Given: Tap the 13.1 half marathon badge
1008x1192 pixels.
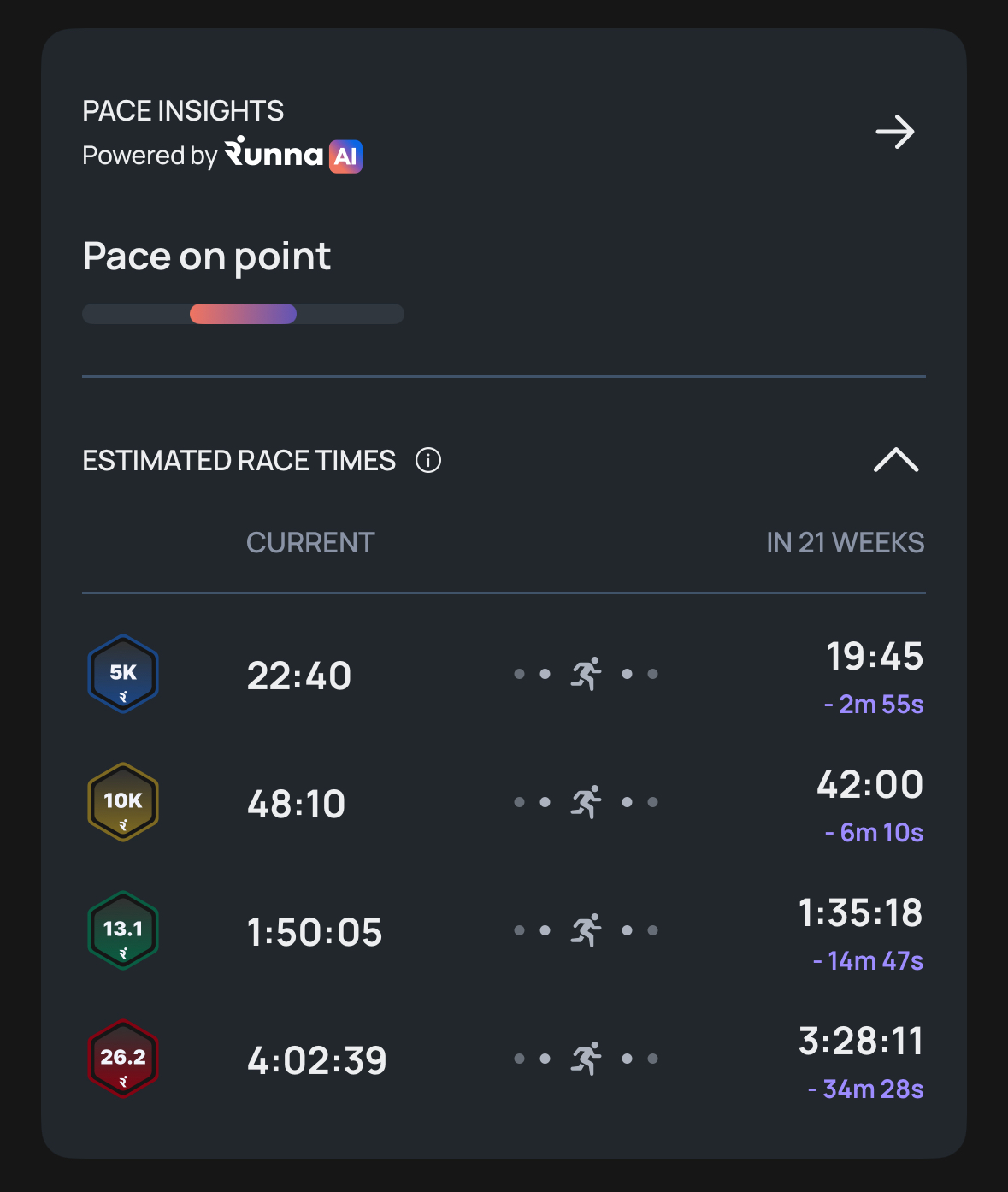Looking at the screenshot, I should coord(122,929).
